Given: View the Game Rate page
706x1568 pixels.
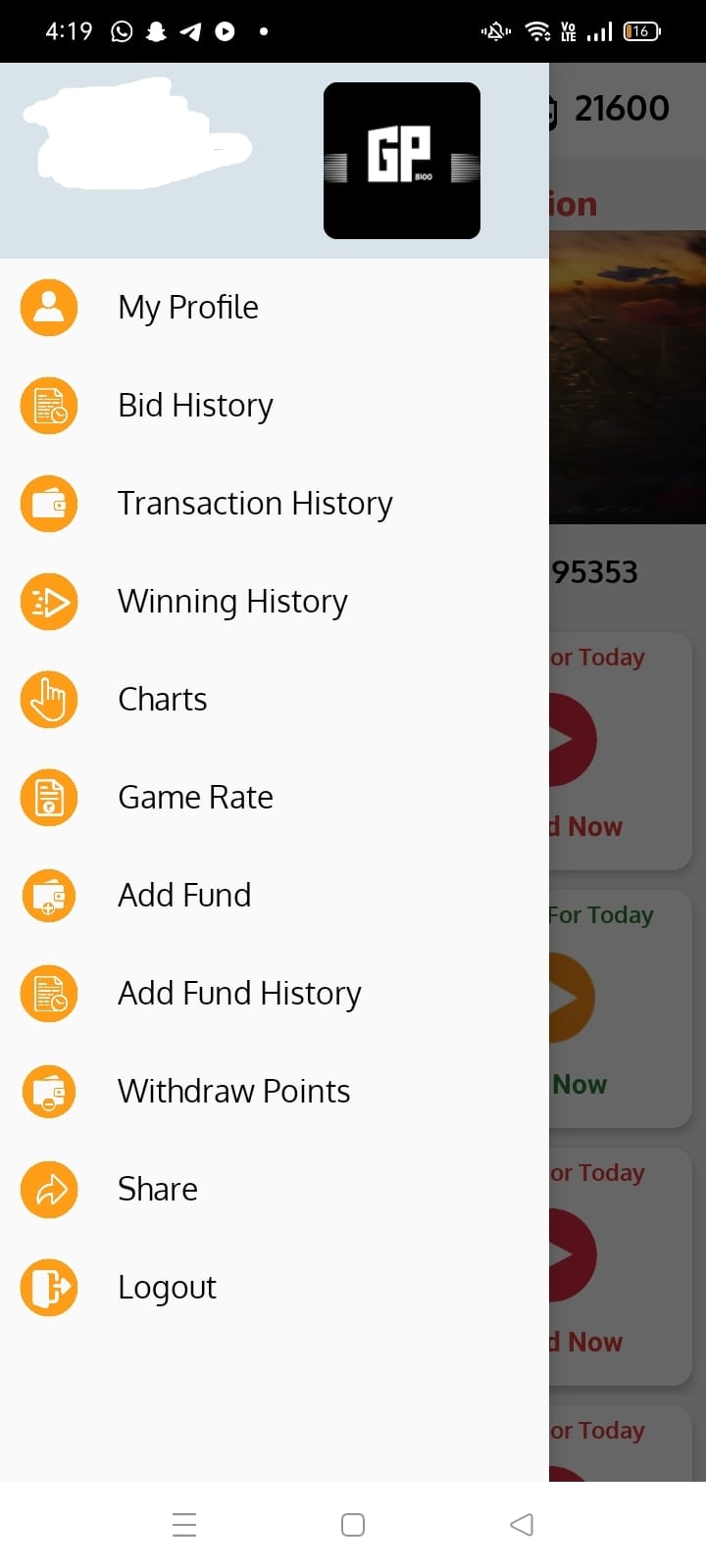Looking at the screenshot, I should pyautogui.click(x=195, y=798).
